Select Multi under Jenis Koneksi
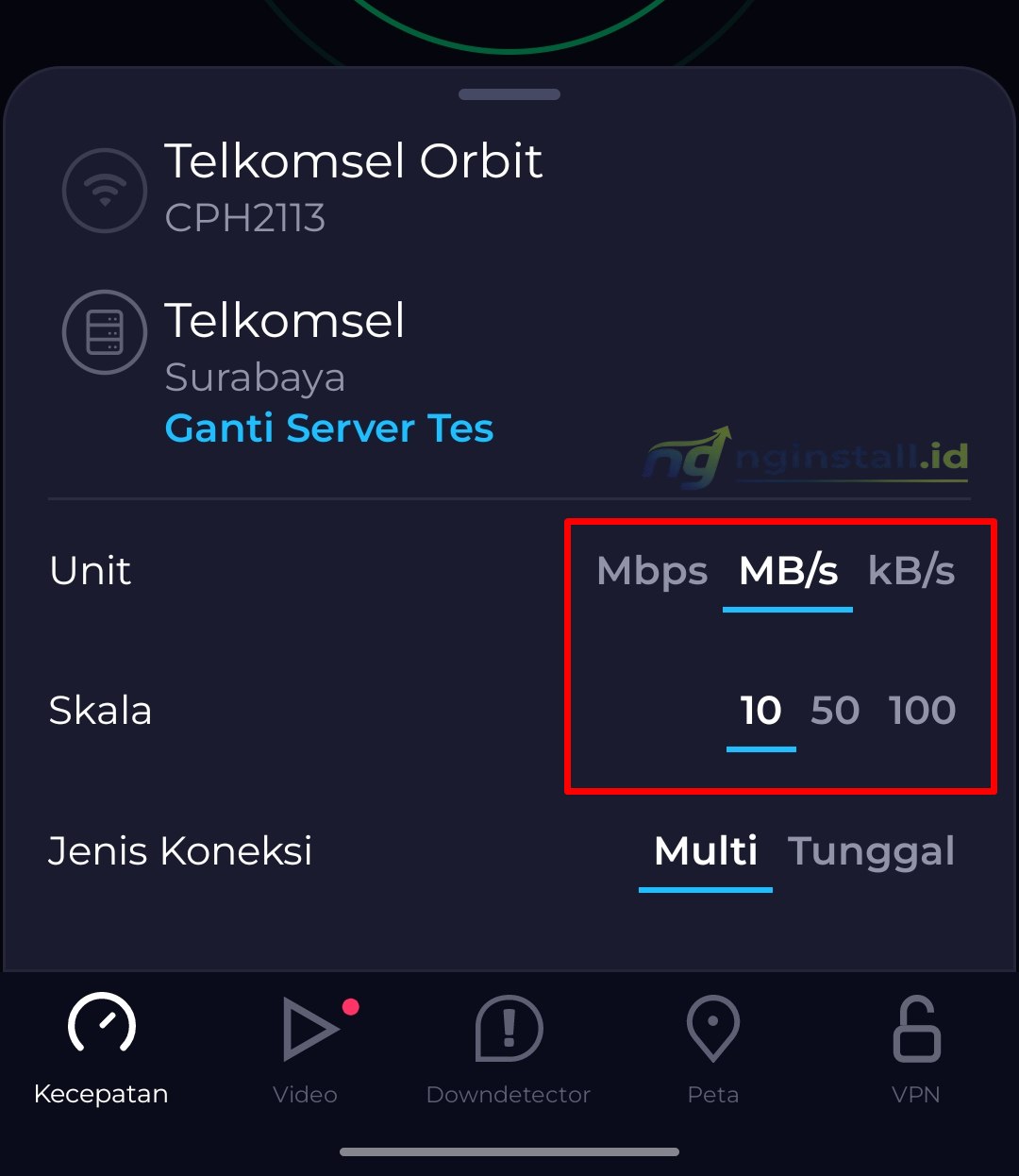 click(x=705, y=851)
